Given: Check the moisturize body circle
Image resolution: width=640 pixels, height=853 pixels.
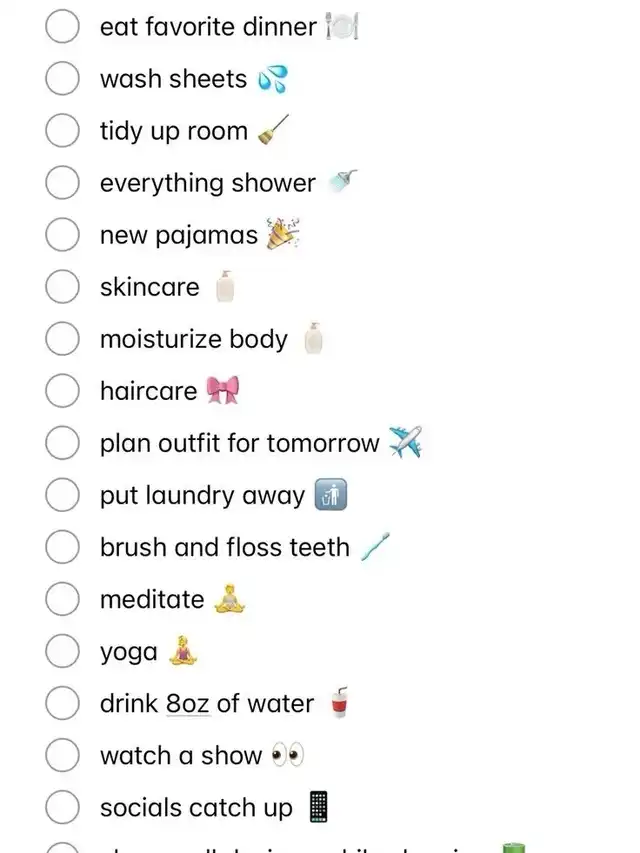Looking at the screenshot, I should (x=63, y=338).
